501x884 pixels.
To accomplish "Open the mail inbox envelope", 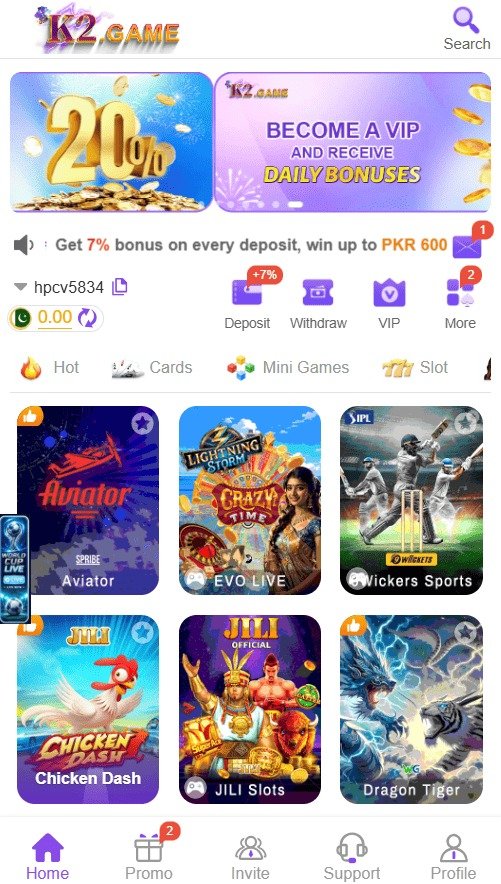I will click(x=467, y=246).
